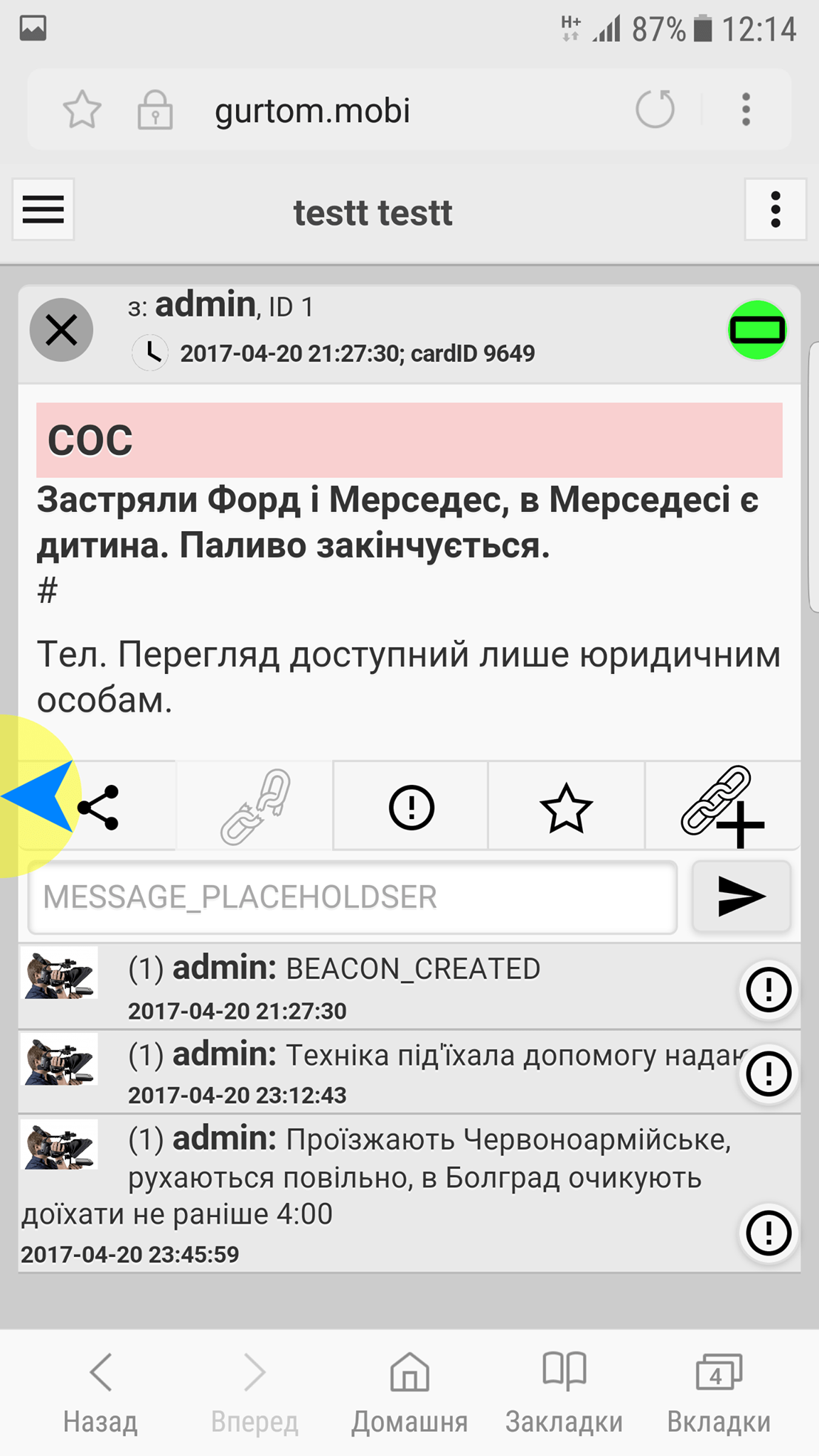
Task: Open the Закладки bookmarks list
Action: tap(564, 1393)
